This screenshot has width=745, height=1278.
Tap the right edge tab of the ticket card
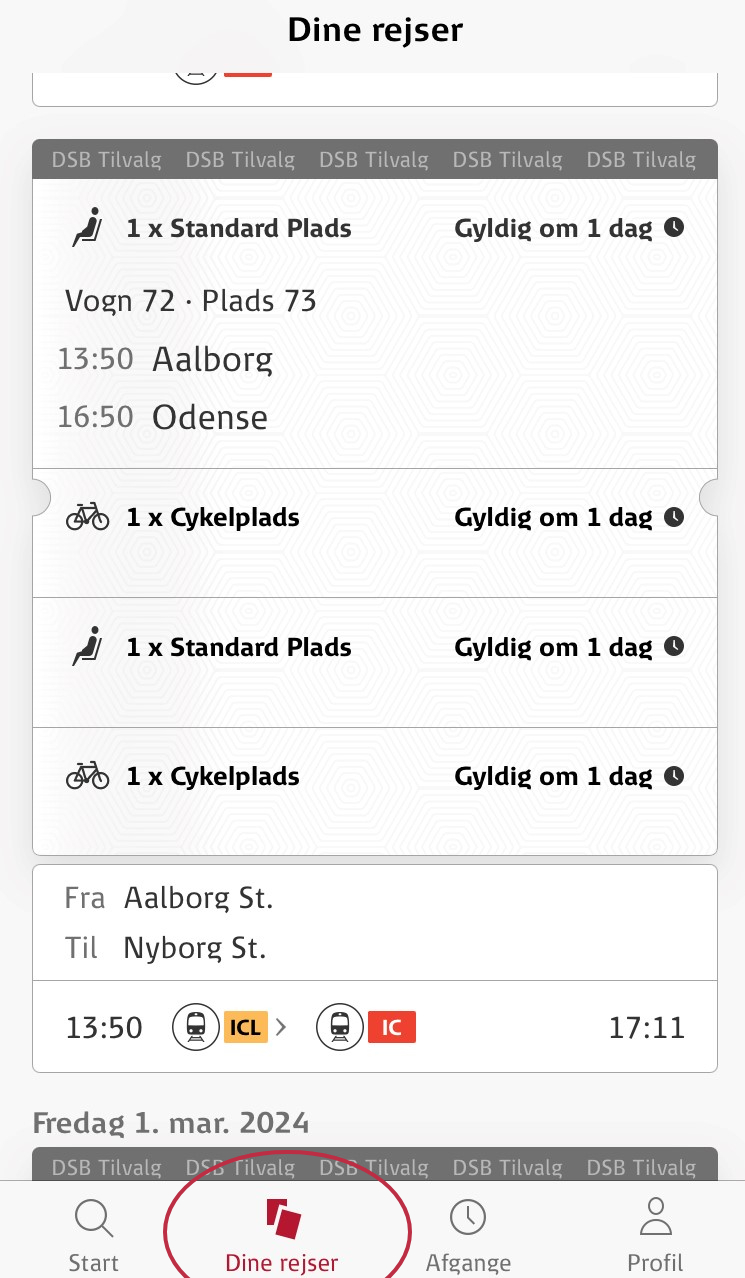710,497
